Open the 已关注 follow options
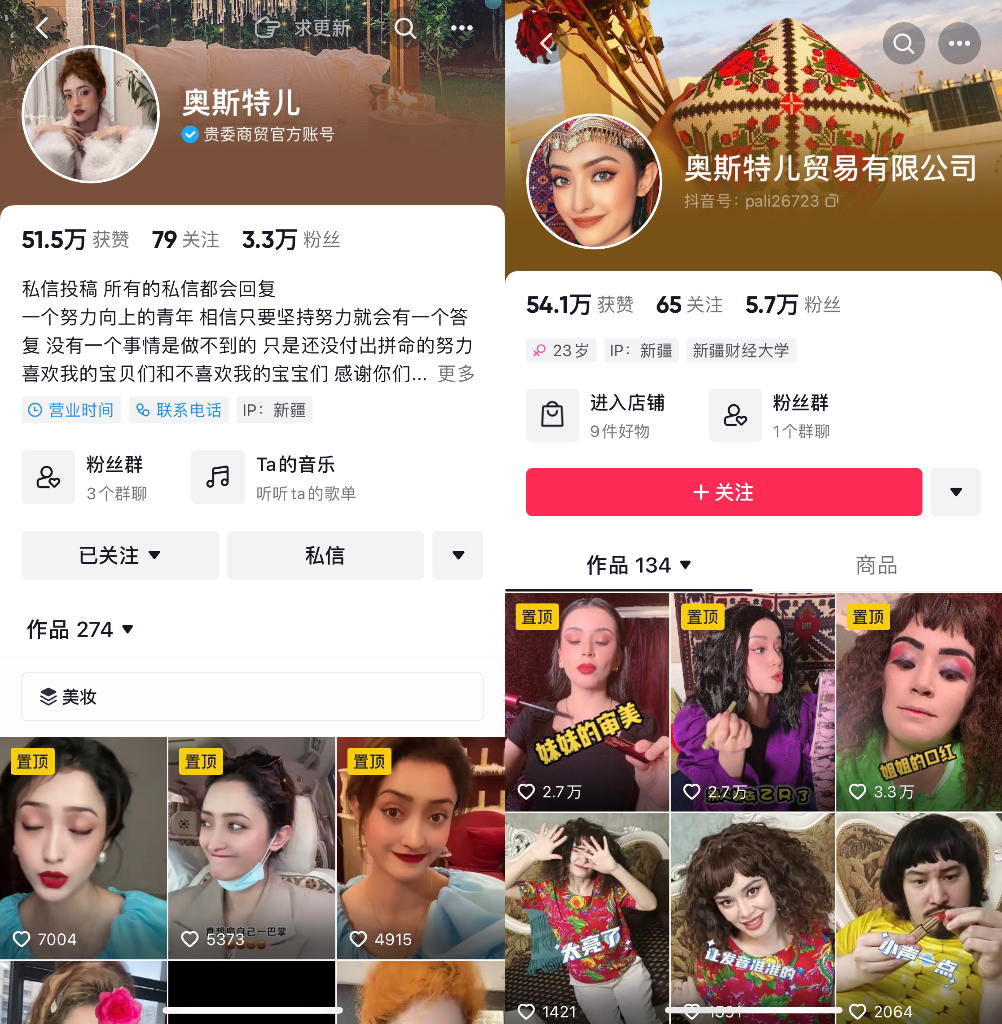This screenshot has height=1024, width=1002. click(120, 555)
